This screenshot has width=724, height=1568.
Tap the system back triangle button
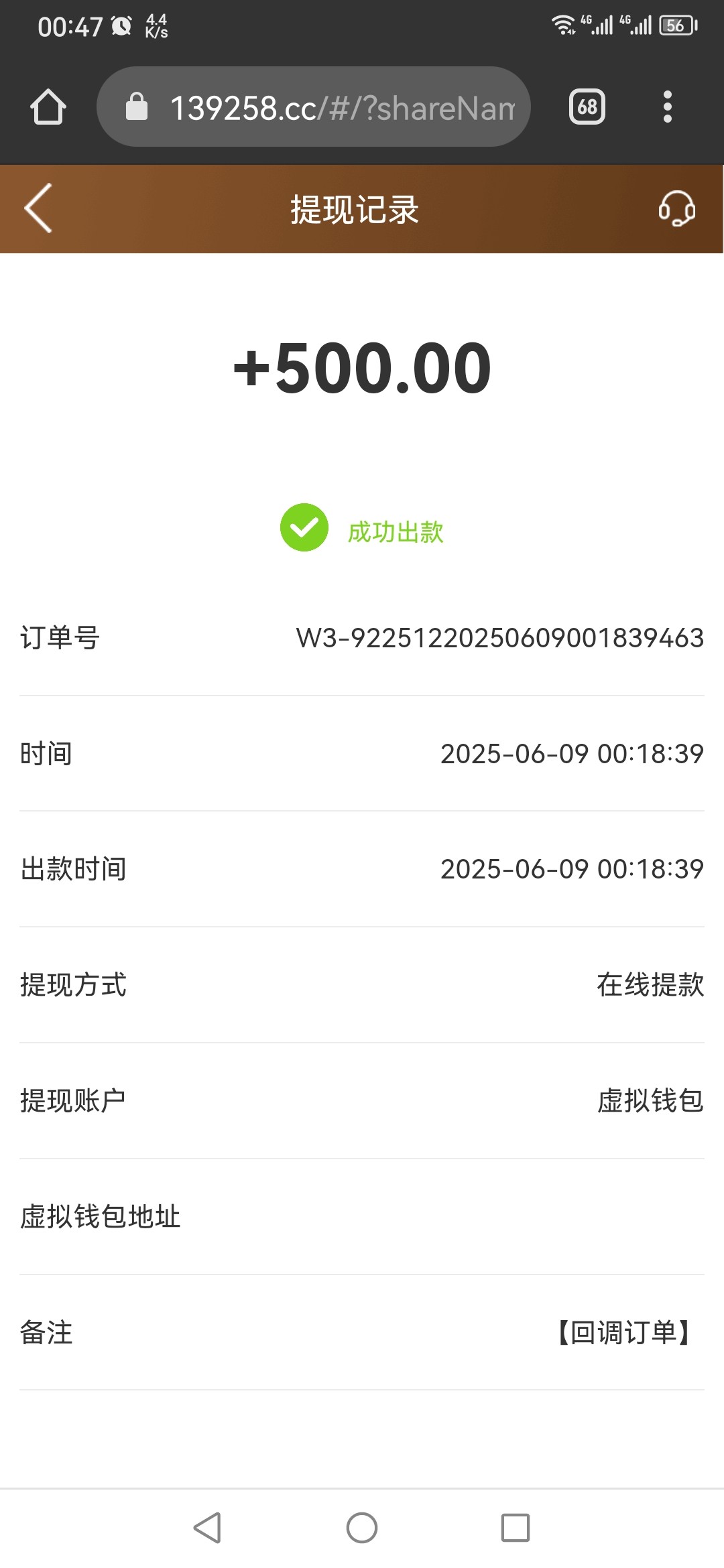pos(207,1528)
